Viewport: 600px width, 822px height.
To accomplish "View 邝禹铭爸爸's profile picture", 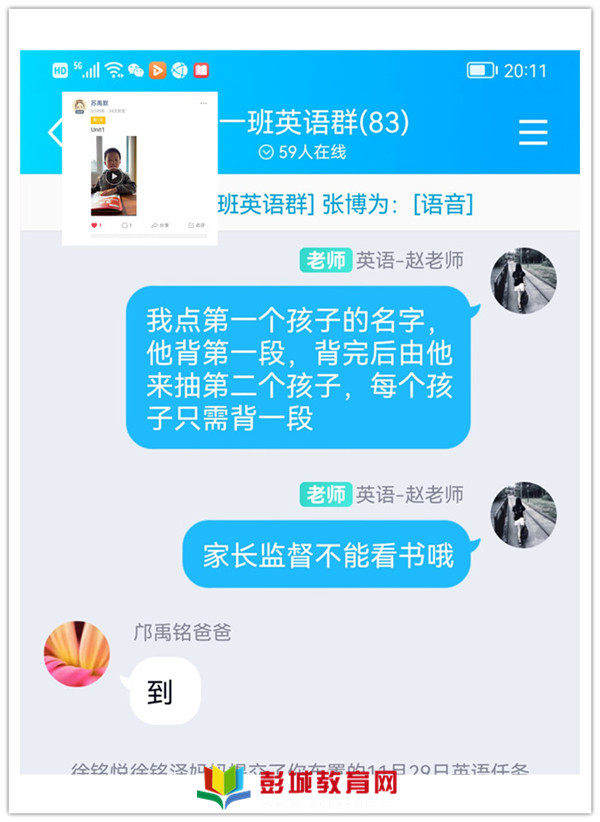I will coord(77,653).
